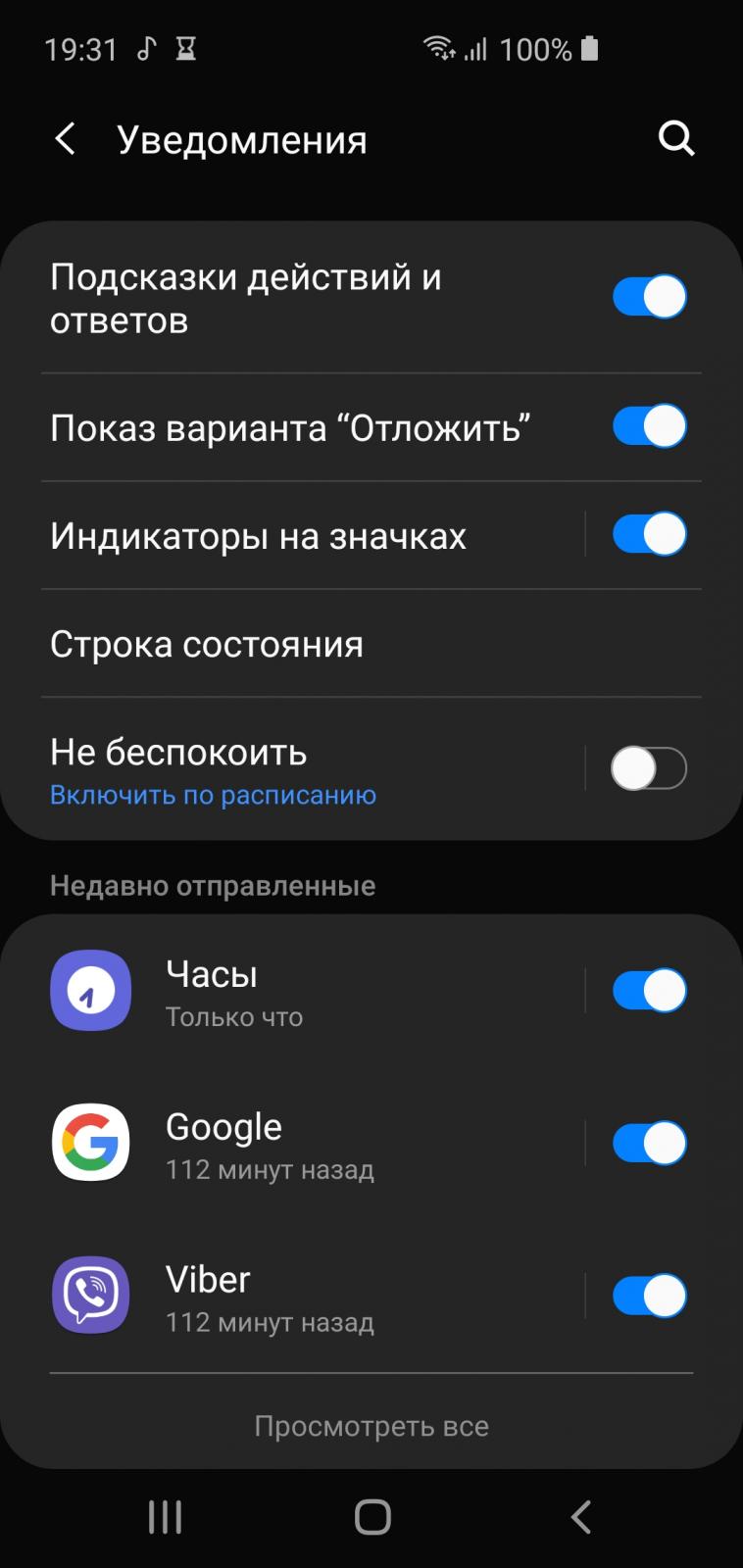The image size is (743, 1568).
Task: Tap Просмотреть все apps
Action: pyautogui.click(x=371, y=1426)
